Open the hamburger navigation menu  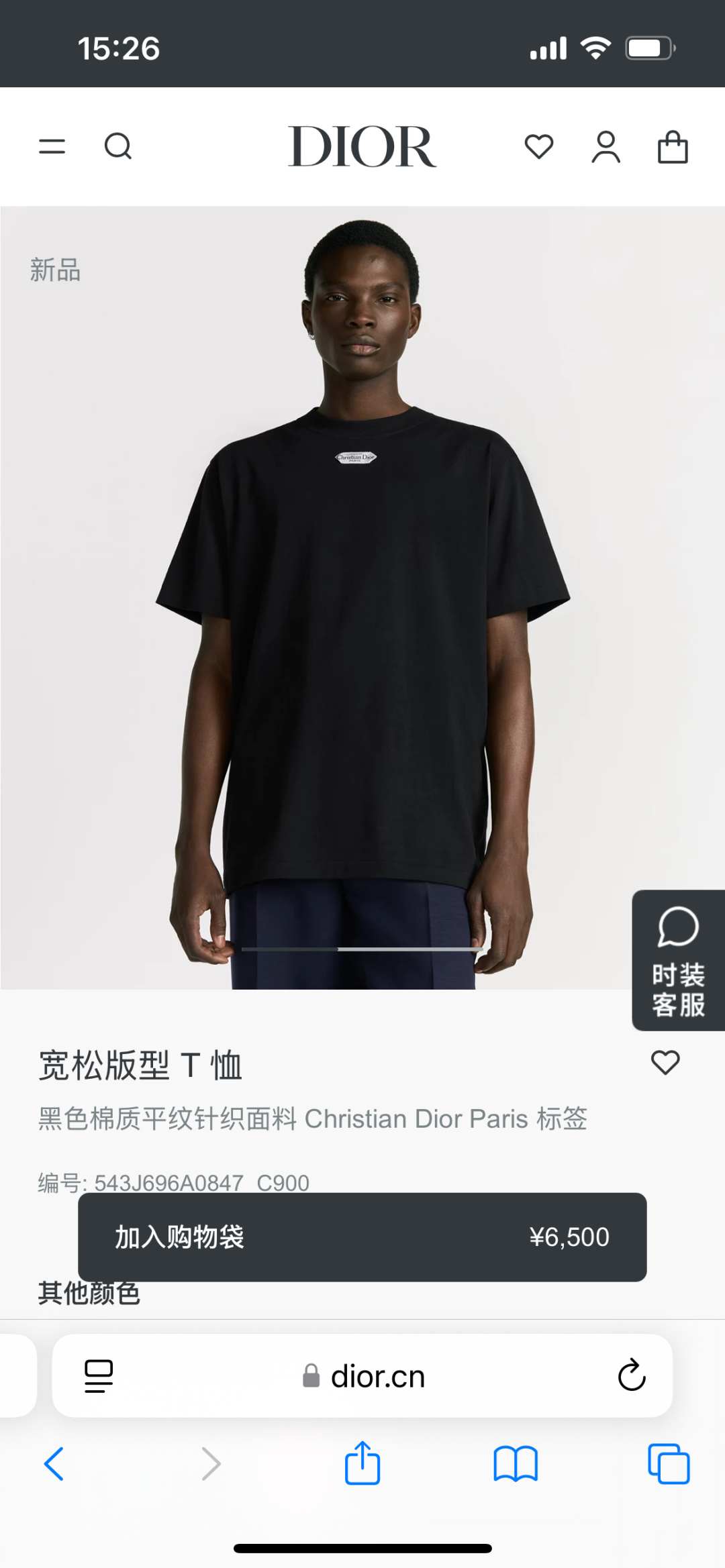point(52,147)
